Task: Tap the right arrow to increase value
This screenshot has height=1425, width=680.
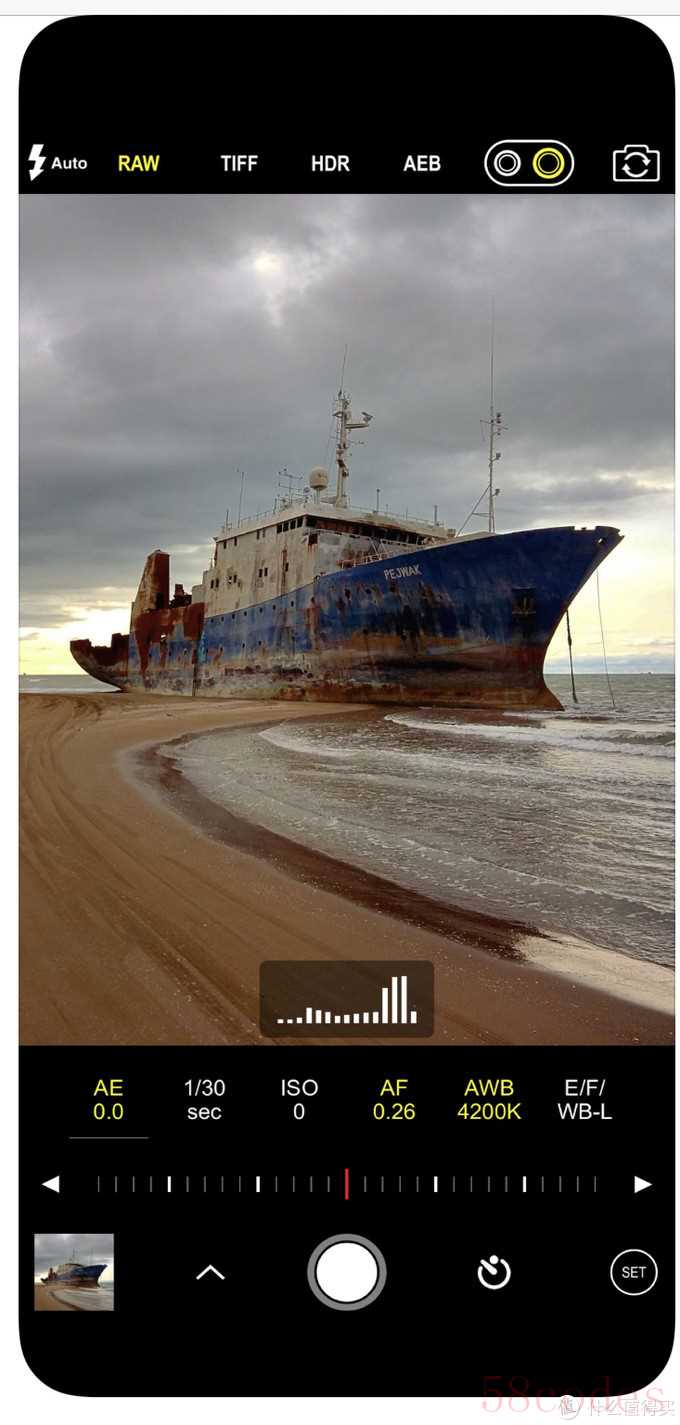Action: [643, 1184]
